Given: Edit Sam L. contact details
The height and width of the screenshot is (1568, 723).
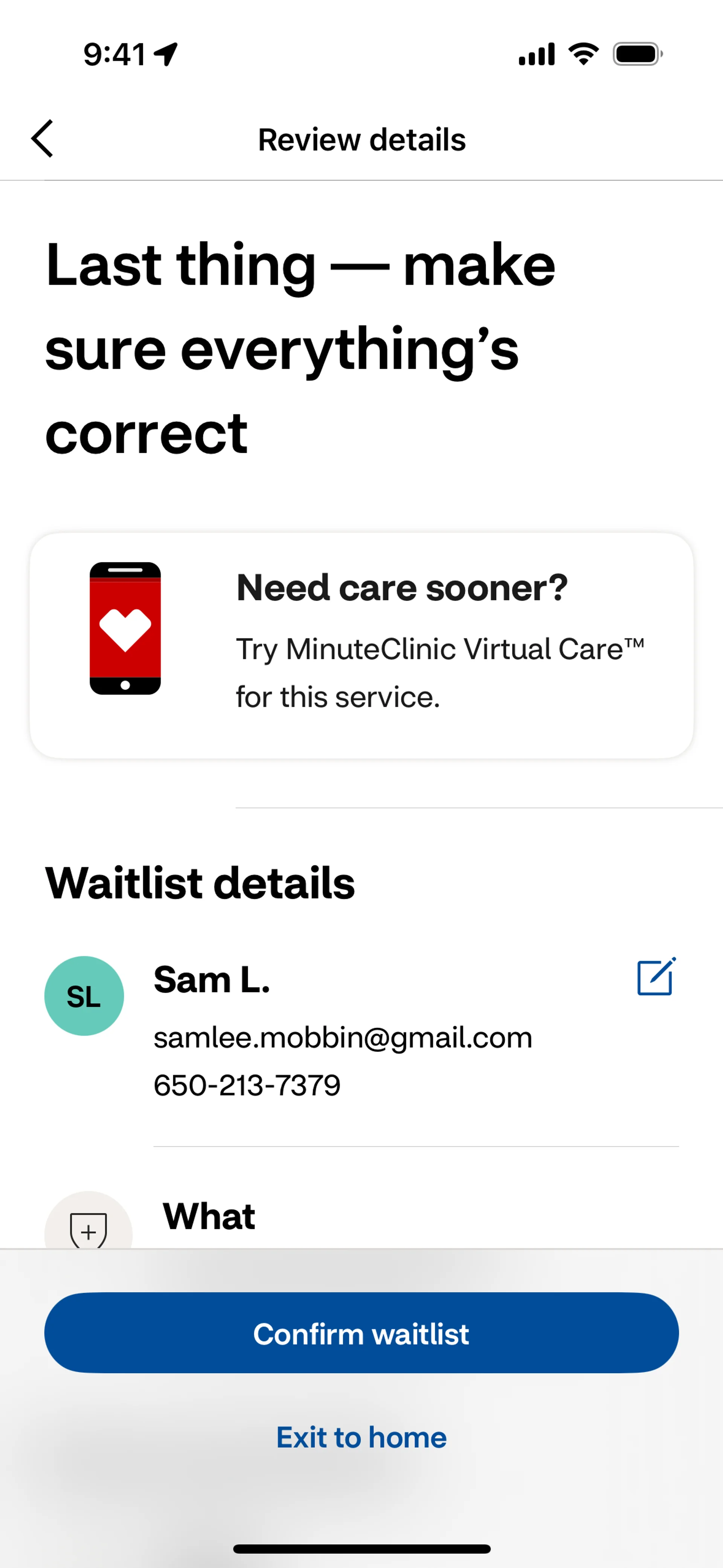Looking at the screenshot, I should [656, 977].
